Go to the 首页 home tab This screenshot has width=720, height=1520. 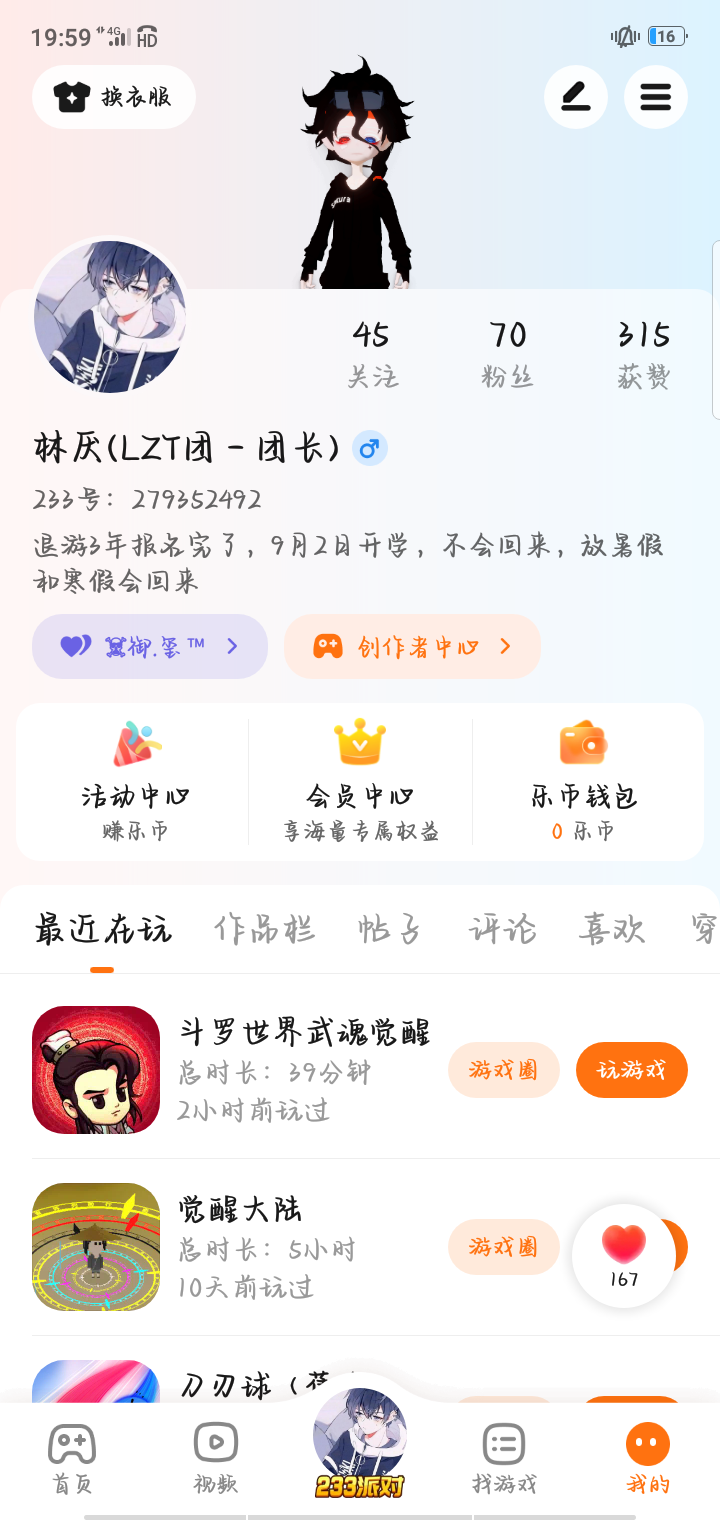[72, 1458]
